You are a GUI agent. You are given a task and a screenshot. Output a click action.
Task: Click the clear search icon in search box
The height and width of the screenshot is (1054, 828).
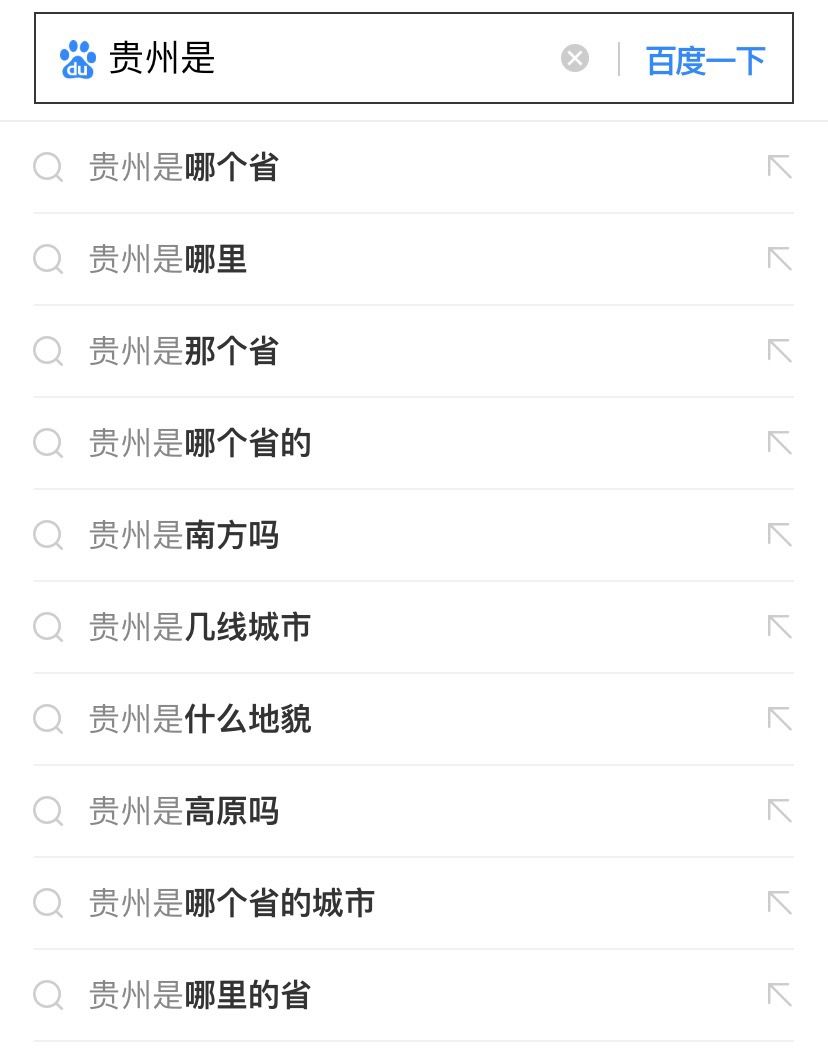(574, 58)
